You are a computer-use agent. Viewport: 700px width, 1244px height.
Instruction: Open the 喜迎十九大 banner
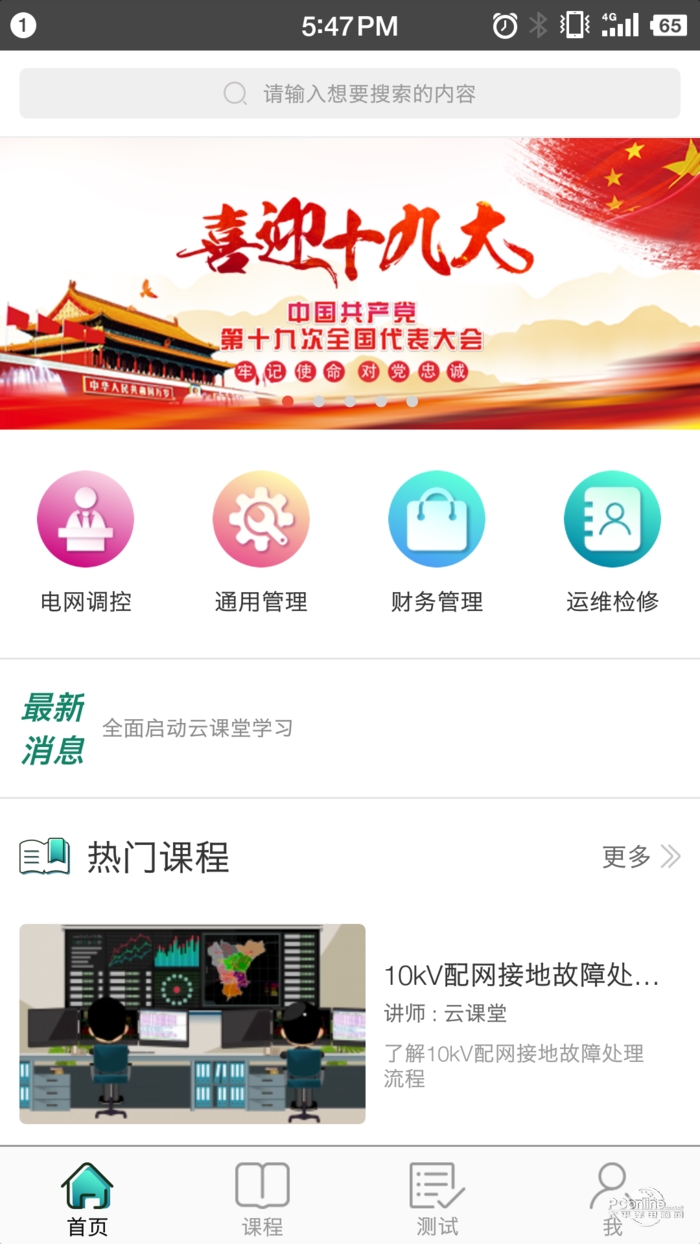pos(350,284)
